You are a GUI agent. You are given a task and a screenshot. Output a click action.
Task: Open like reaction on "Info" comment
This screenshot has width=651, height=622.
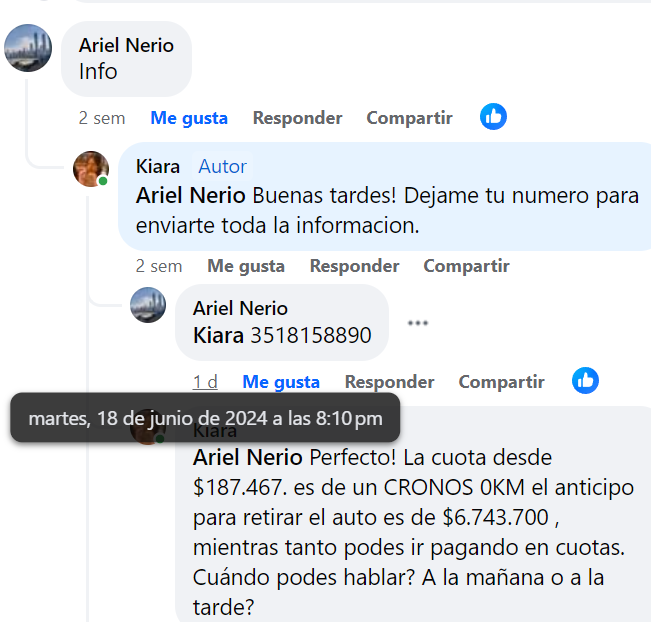coord(493,117)
